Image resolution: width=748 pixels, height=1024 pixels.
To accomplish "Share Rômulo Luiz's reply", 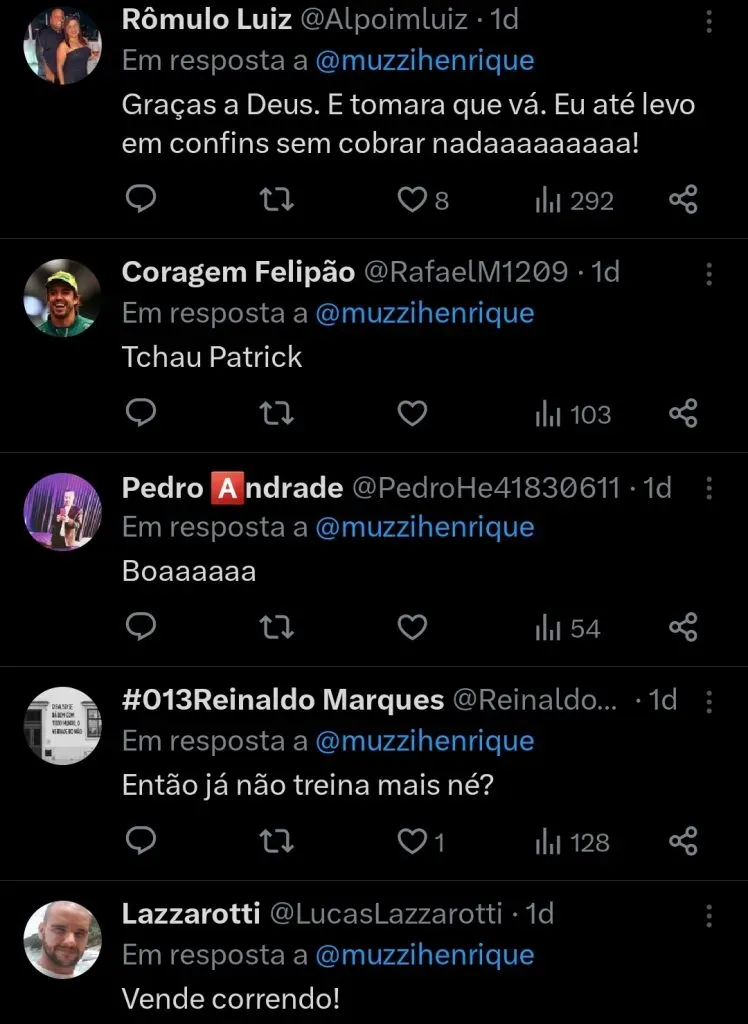I will [x=683, y=201].
